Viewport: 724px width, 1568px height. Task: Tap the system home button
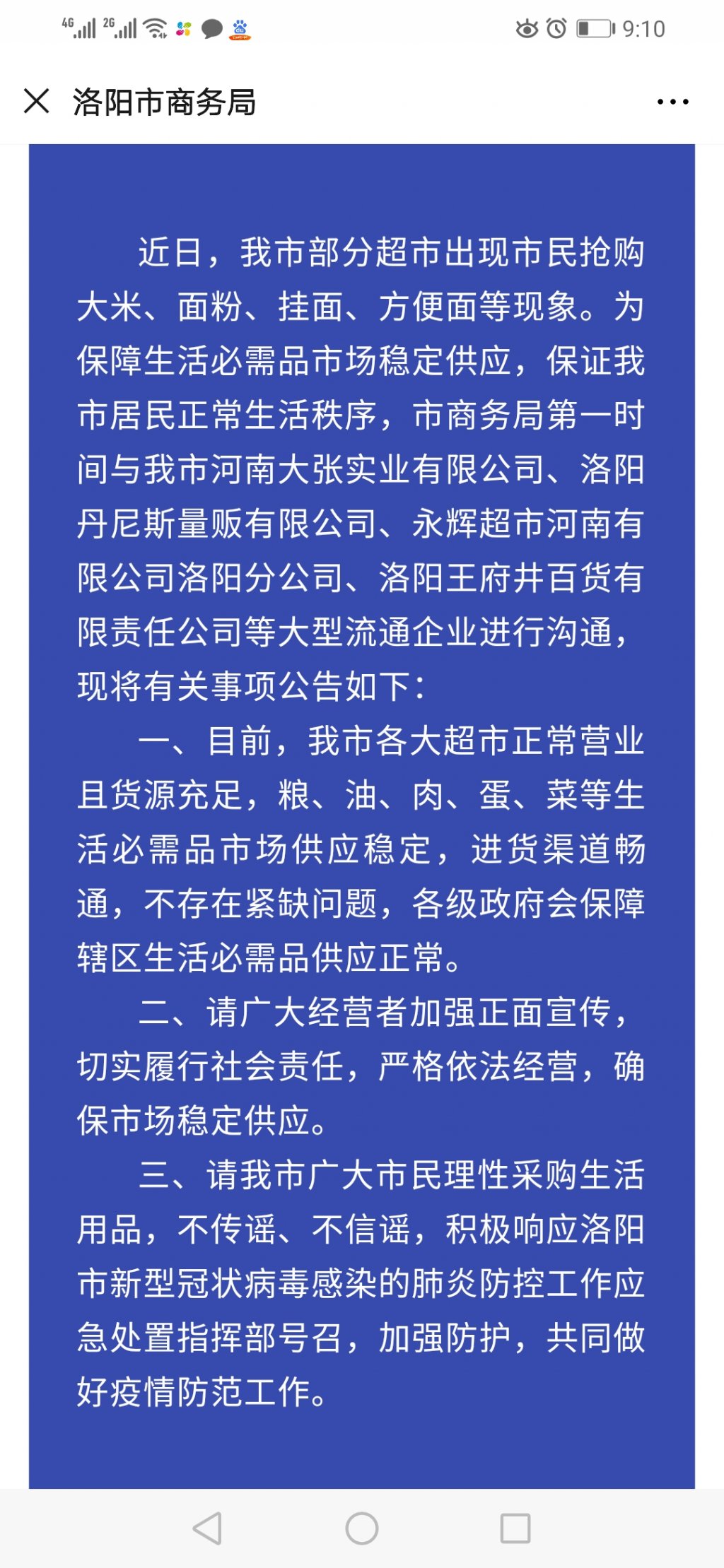(362, 1528)
